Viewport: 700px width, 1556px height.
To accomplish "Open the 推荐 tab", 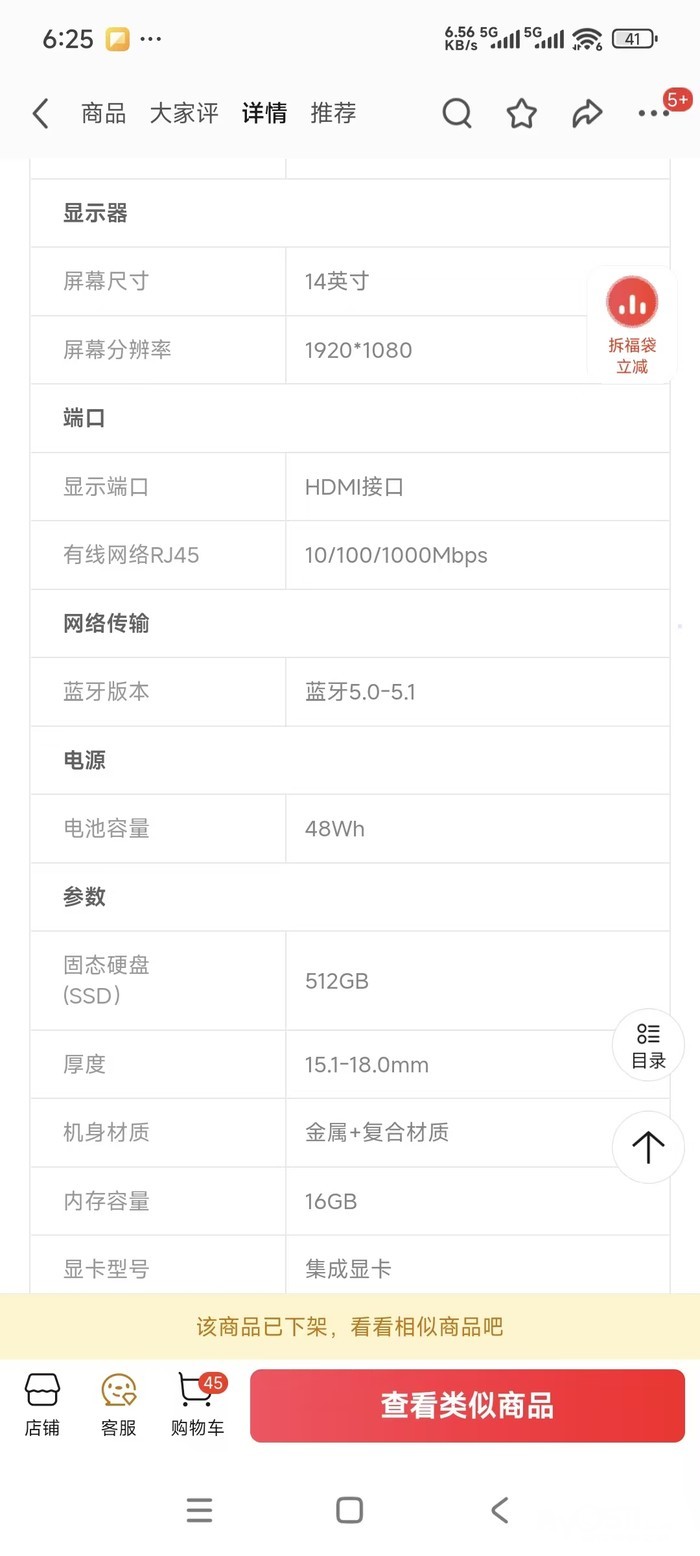I will [333, 114].
